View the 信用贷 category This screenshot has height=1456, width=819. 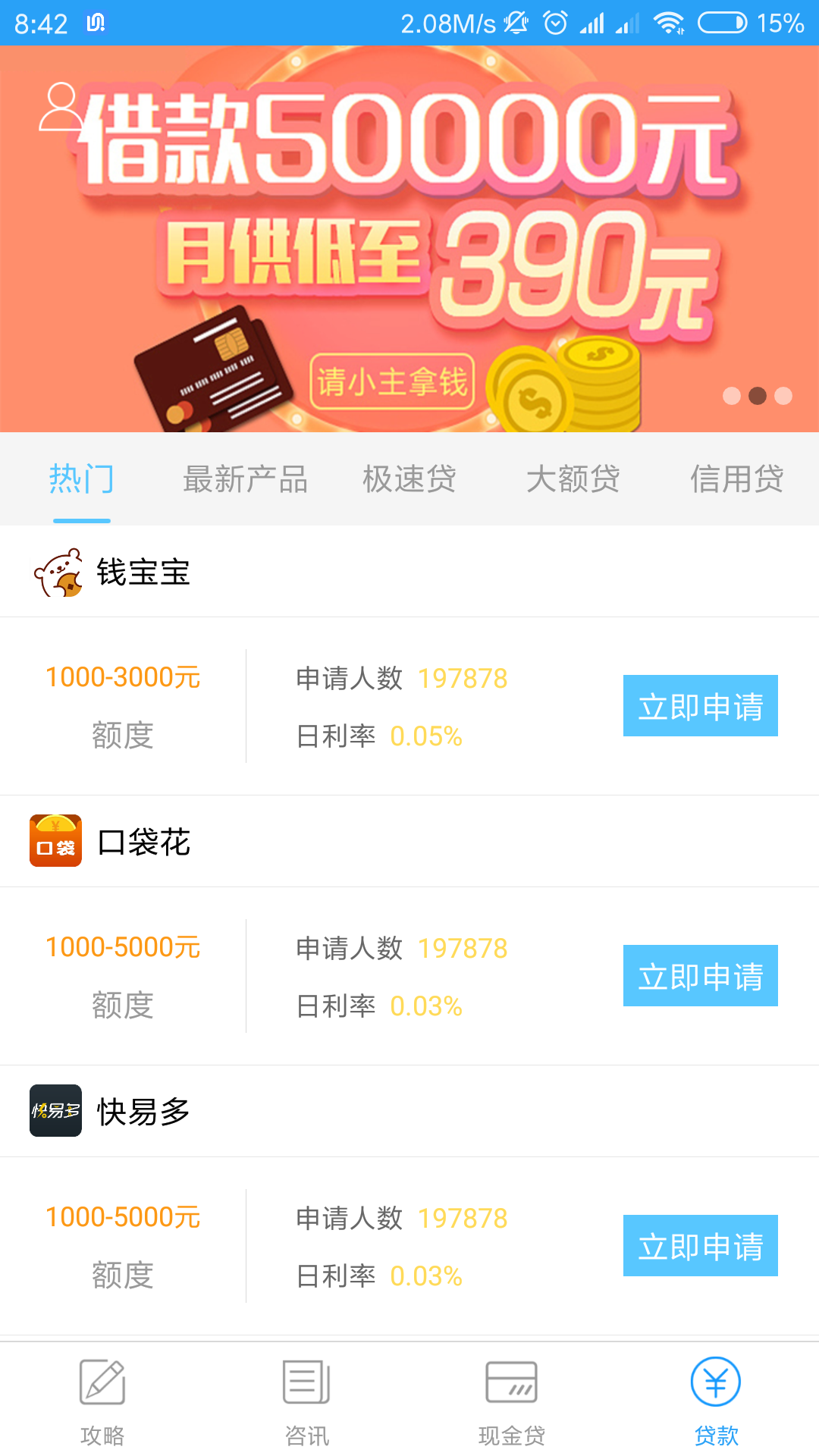(x=736, y=479)
